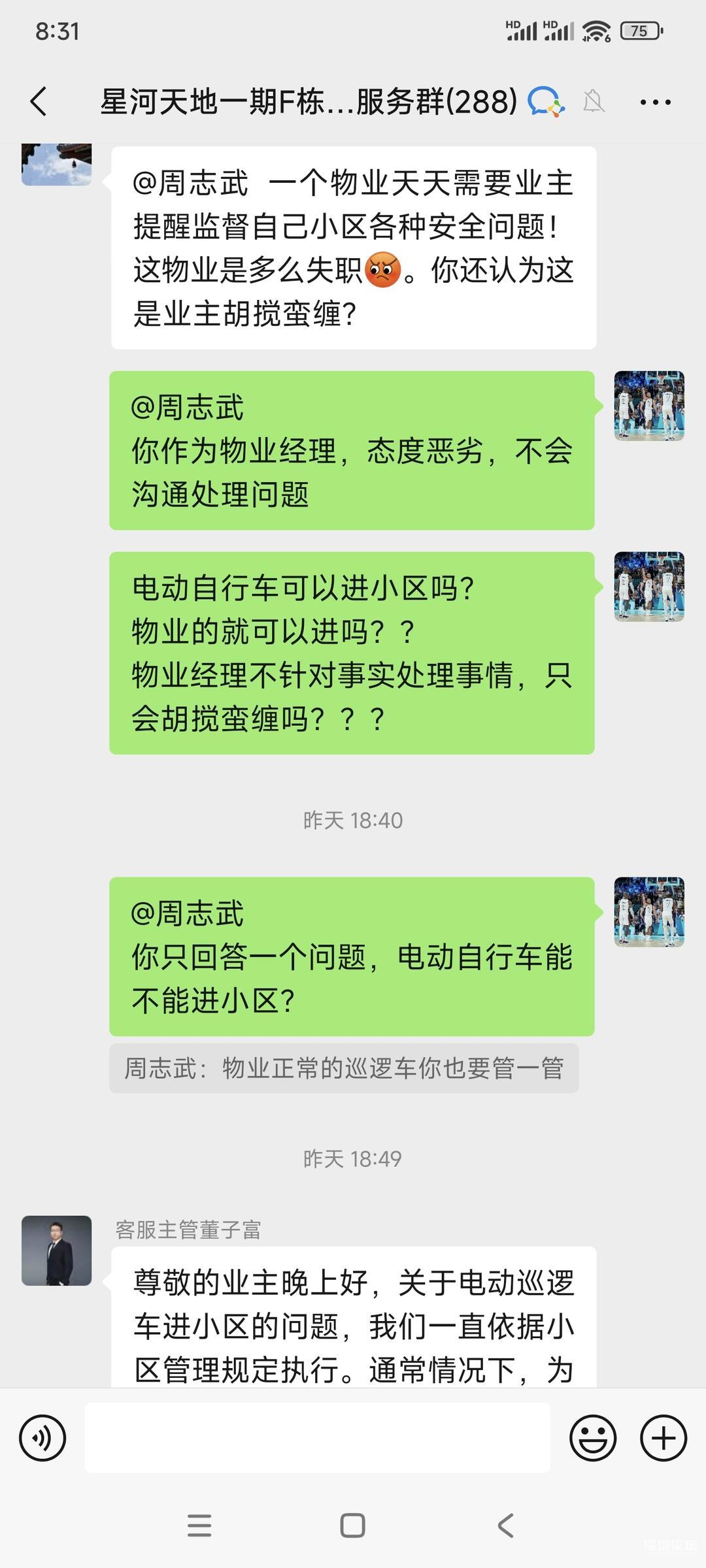Screen dimensions: 706x1568
Task: Open the group chat overflow menu
Action: pos(655,102)
